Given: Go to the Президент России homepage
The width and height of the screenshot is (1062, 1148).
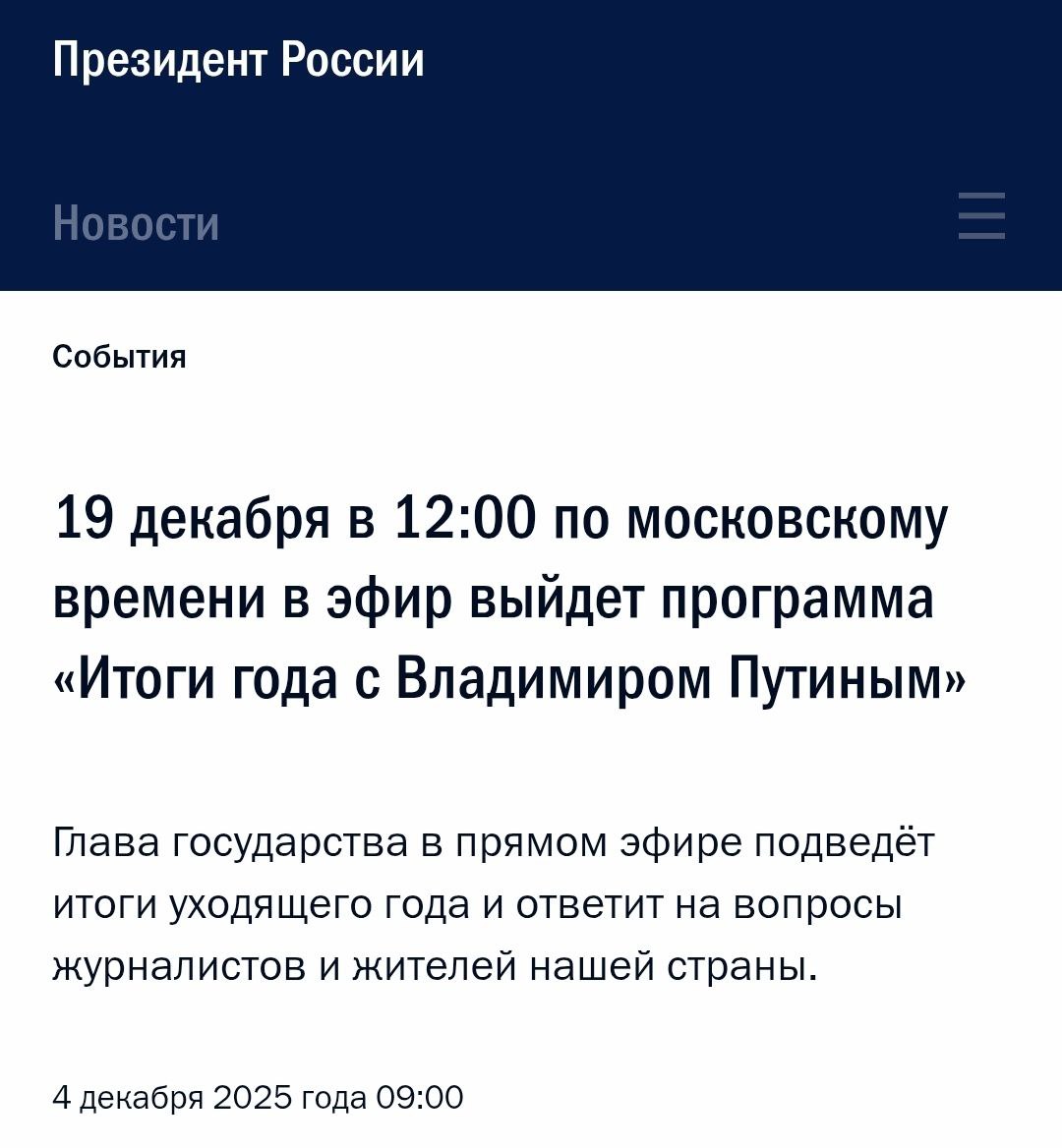Looking at the screenshot, I should 238,60.
